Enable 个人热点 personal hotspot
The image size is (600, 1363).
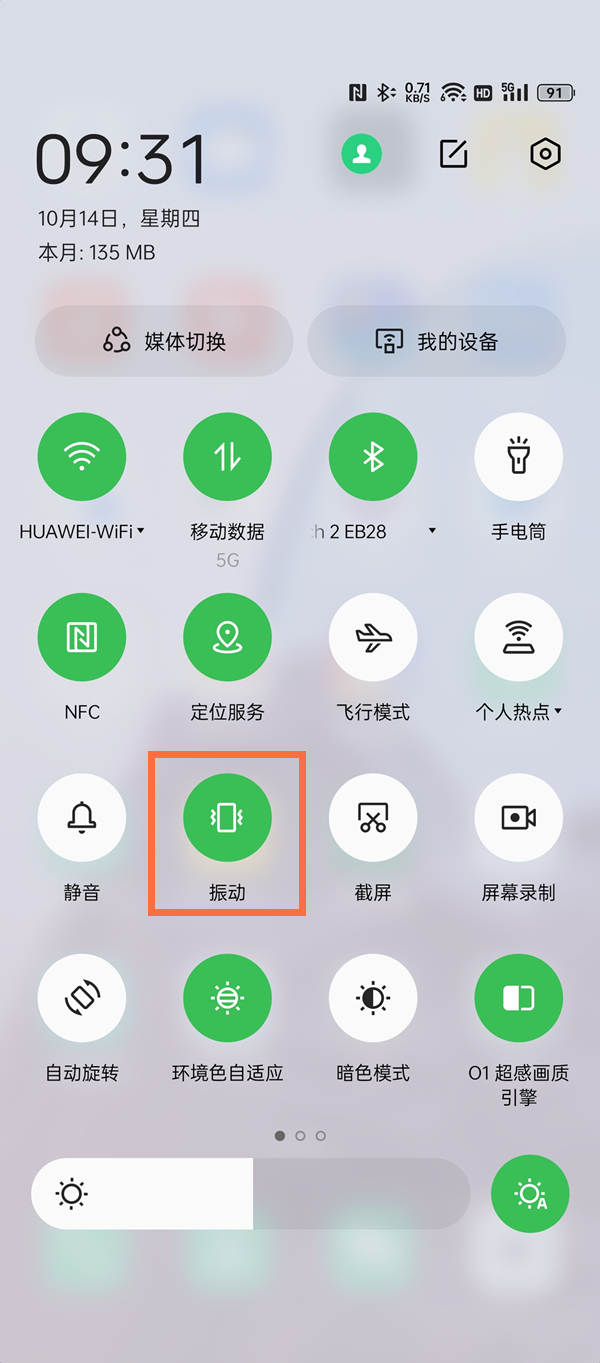[x=518, y=638]
